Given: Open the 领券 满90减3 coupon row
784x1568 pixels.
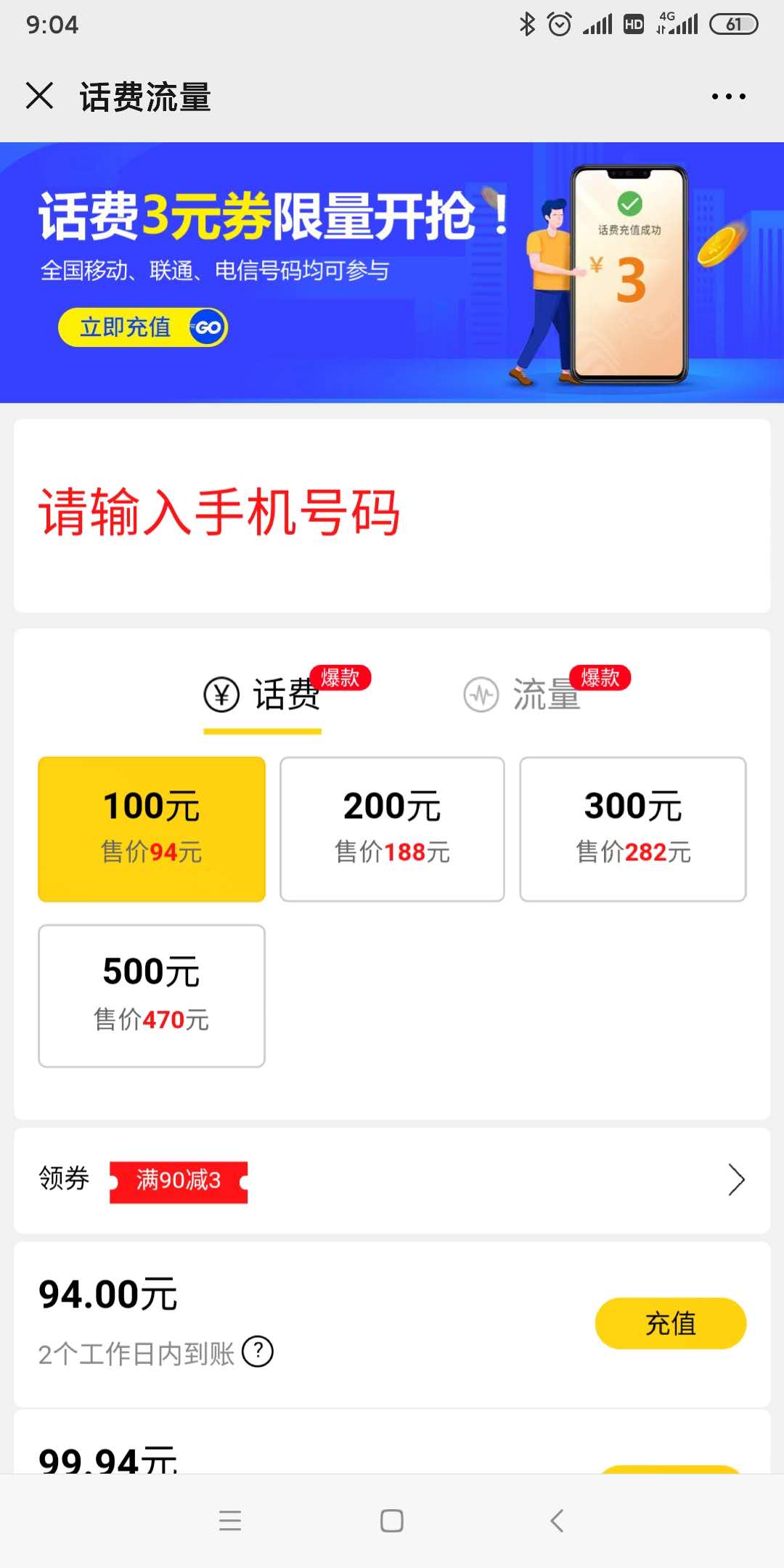Looking at the screenshot, I should pyautogui.click(x=392, y=1180).
